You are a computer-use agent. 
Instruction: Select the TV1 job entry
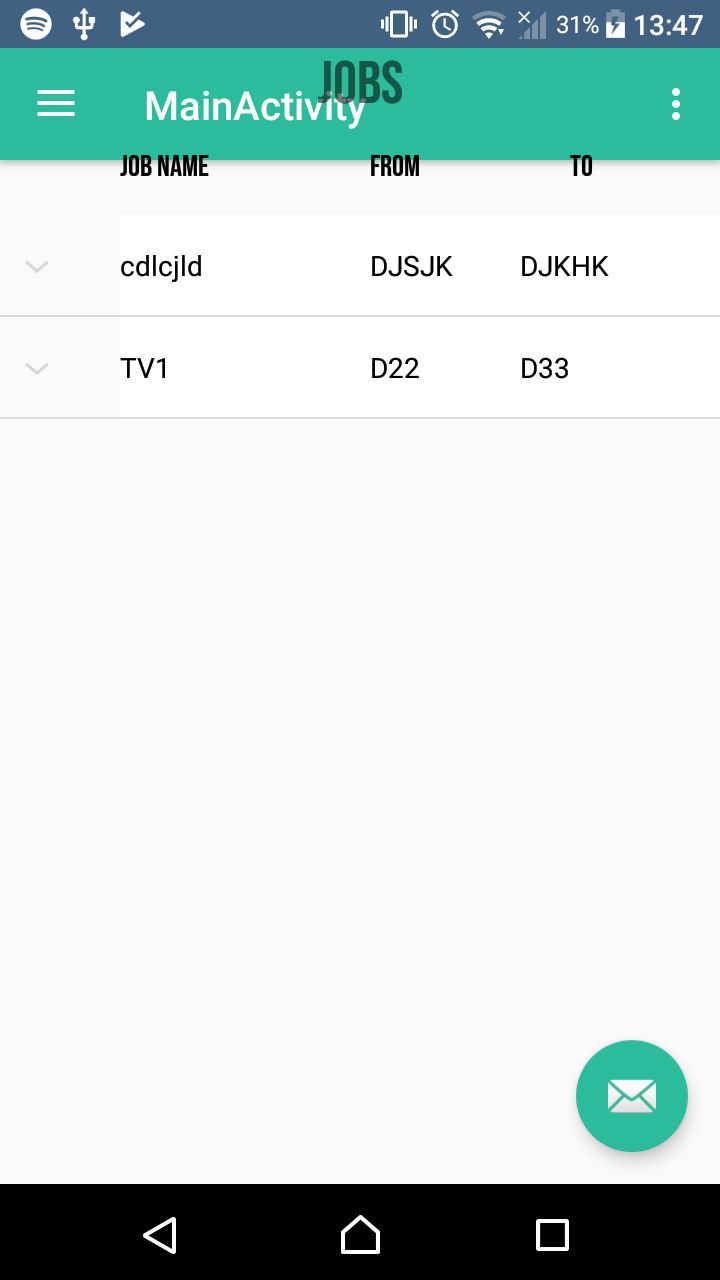(x=145, y=368)
